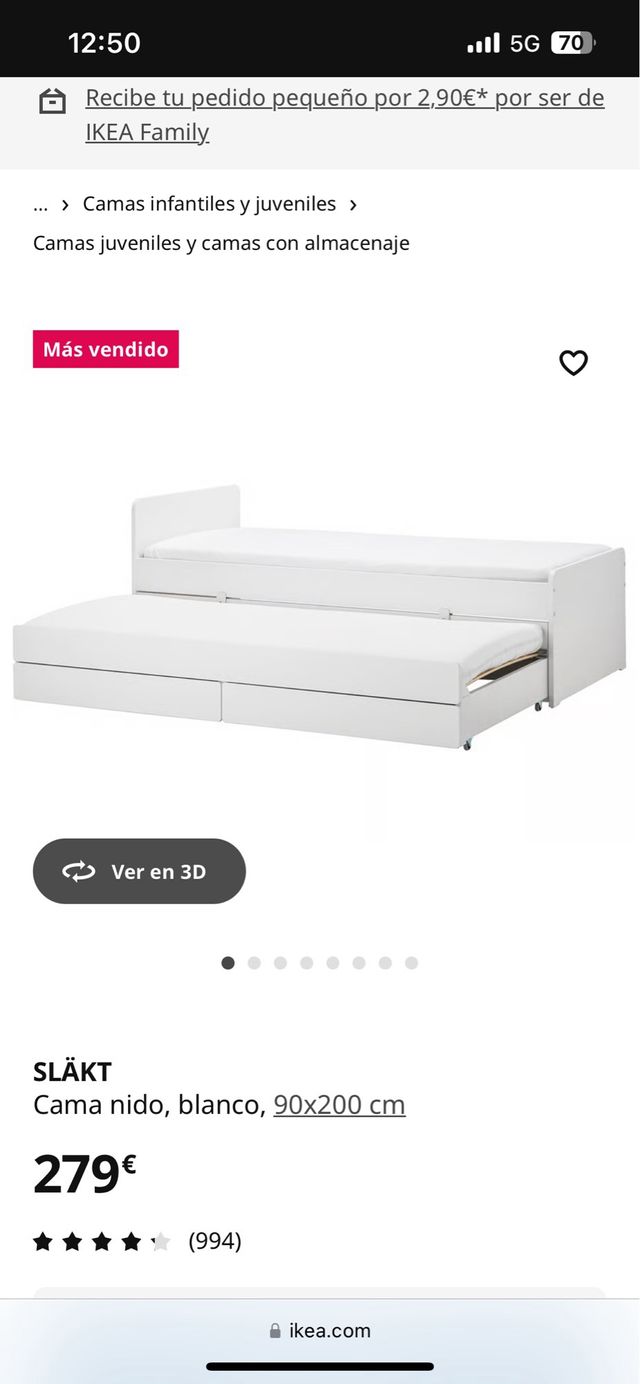Open the 994 customer reviews
The width and height of the screenshot is (640, 1384).
point(214,1241)
